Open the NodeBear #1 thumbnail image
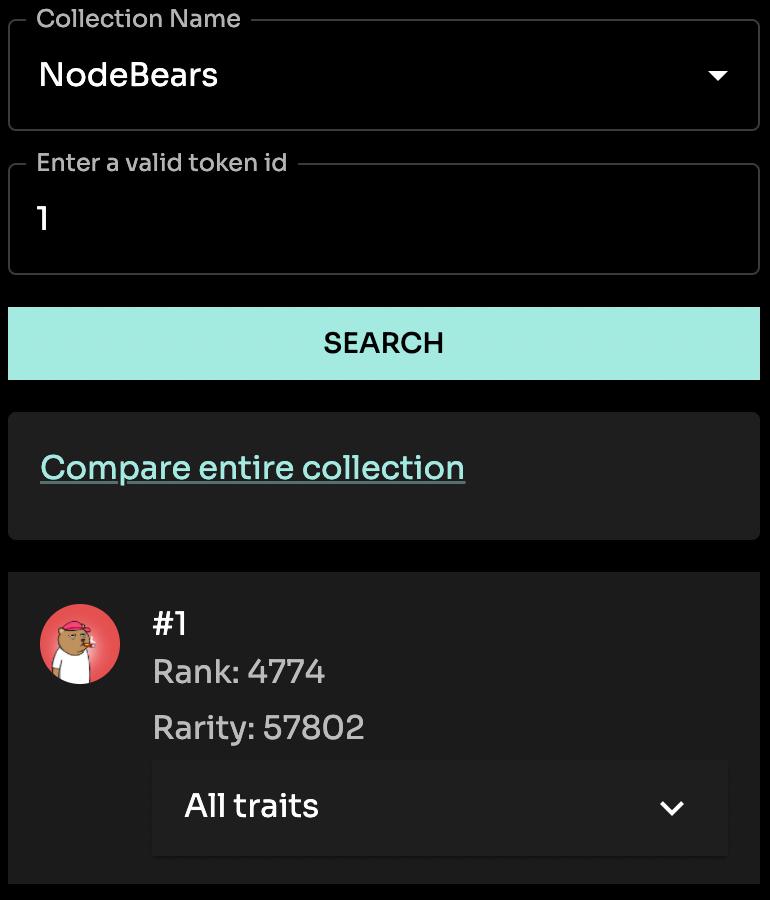The image size is (770, 900). pyautogui.click(x=80, y=644)
